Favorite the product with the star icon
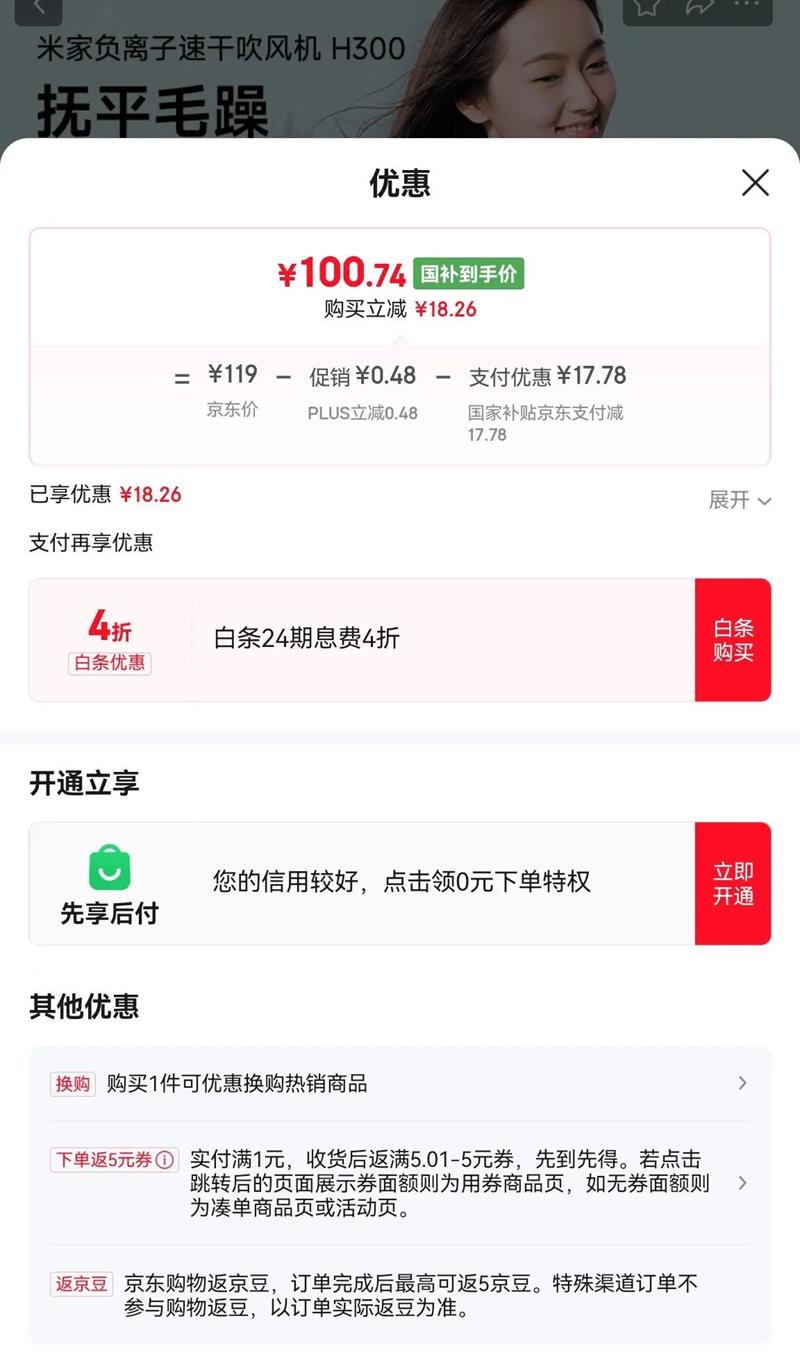 [x=648, y=6]
